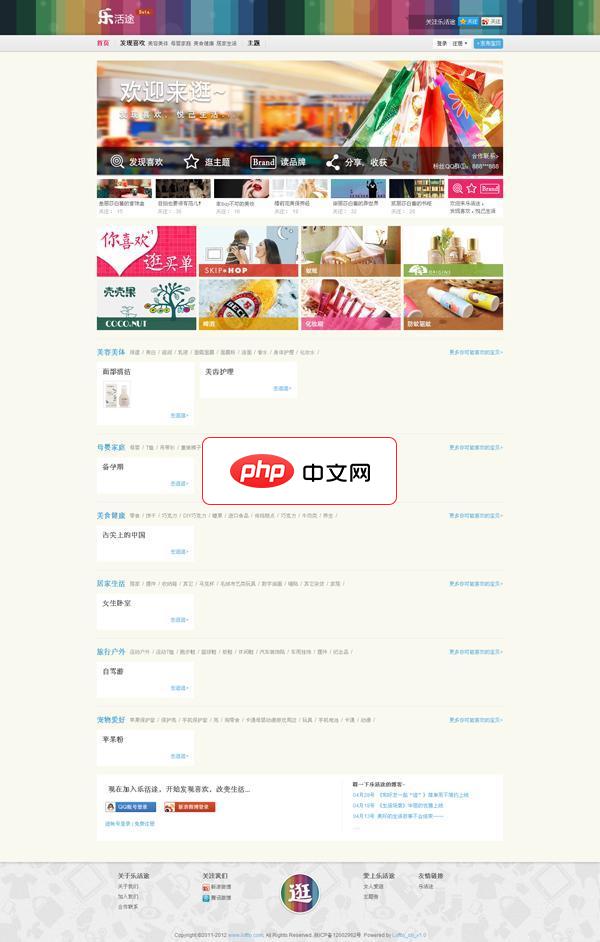The image size is (600, 942).
Task: Log in with the 新浪微博登录 button
Action: [x=189, y=807]
